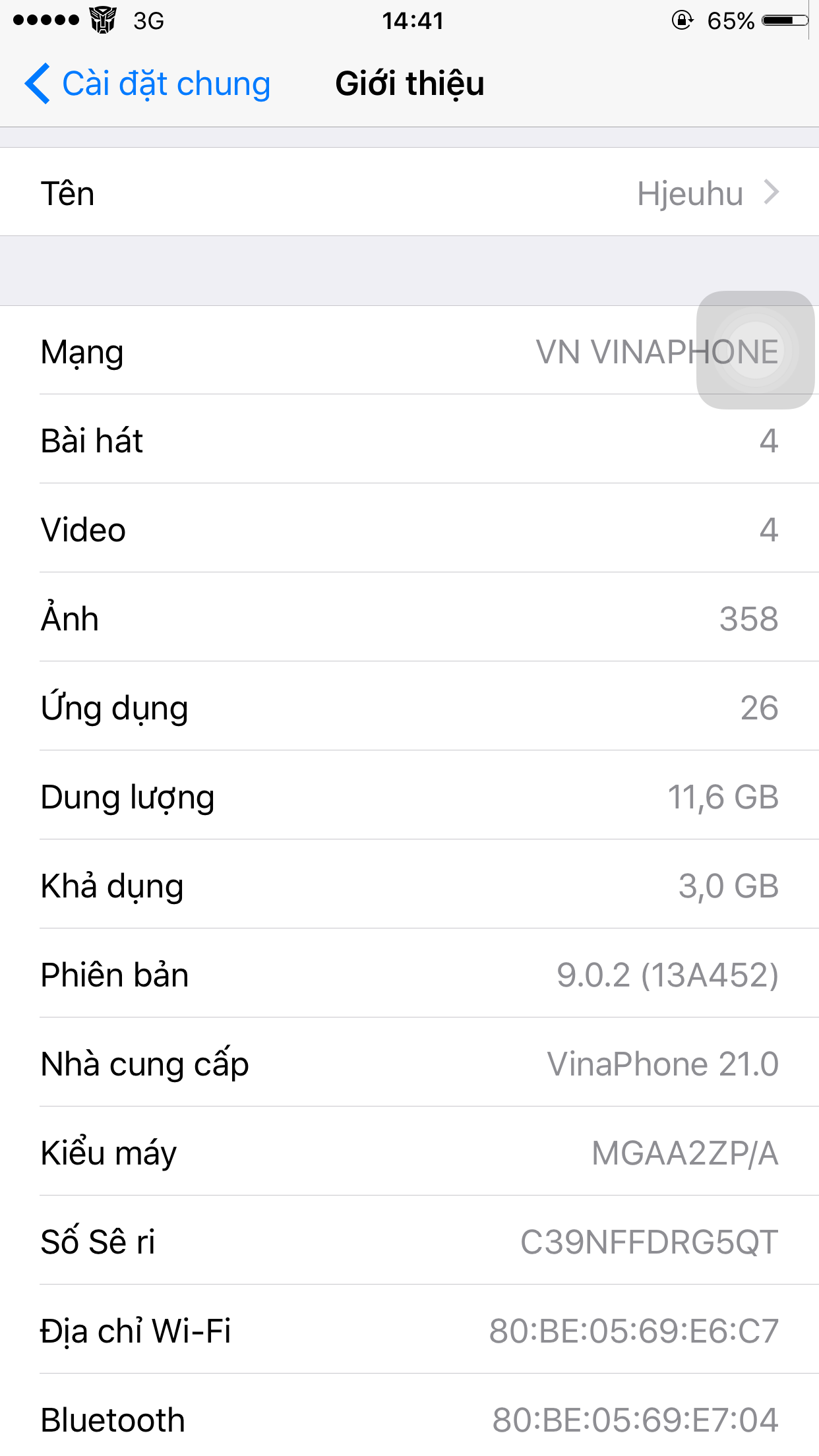Open the Tên row showing Hjeuhu
This screenshot has height=1456, width=819.
[x=409, y=192]
